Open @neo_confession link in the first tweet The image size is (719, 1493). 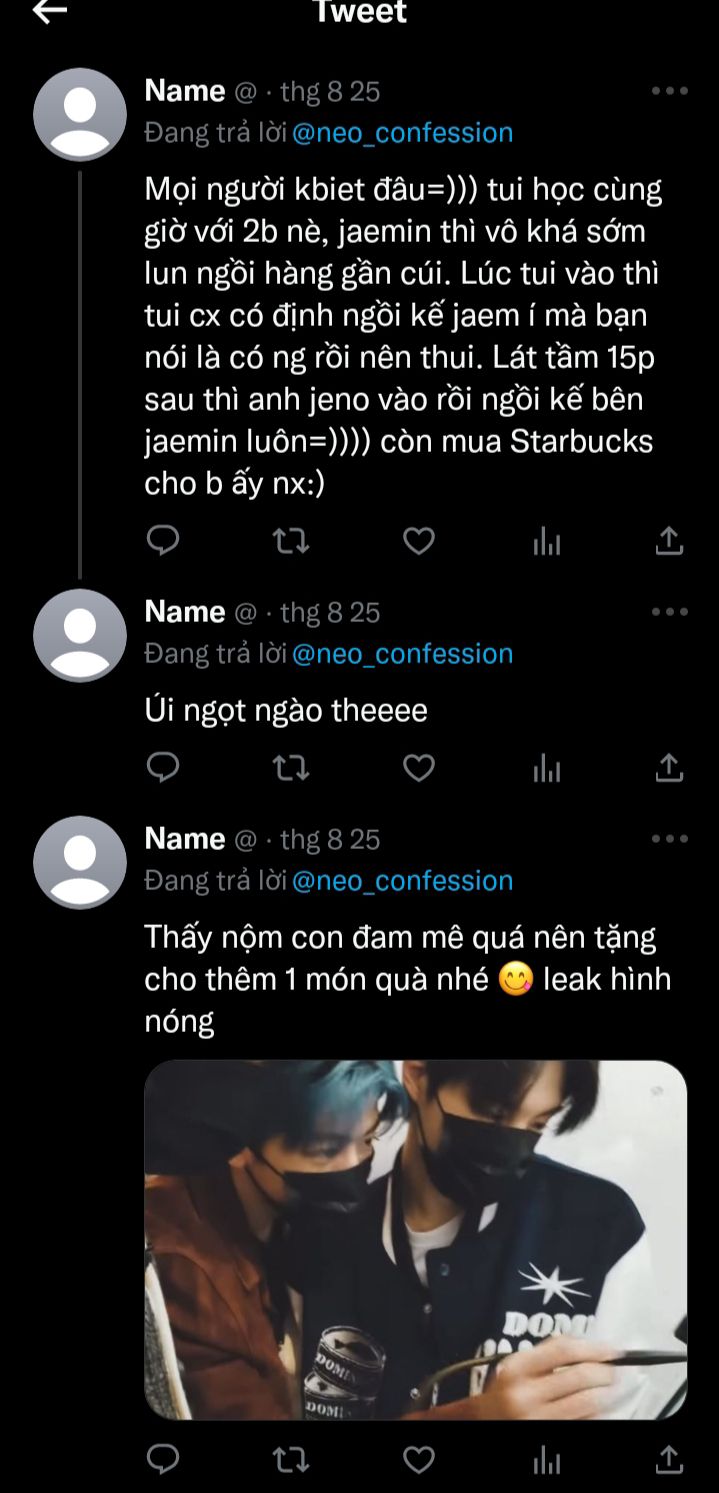402,133
